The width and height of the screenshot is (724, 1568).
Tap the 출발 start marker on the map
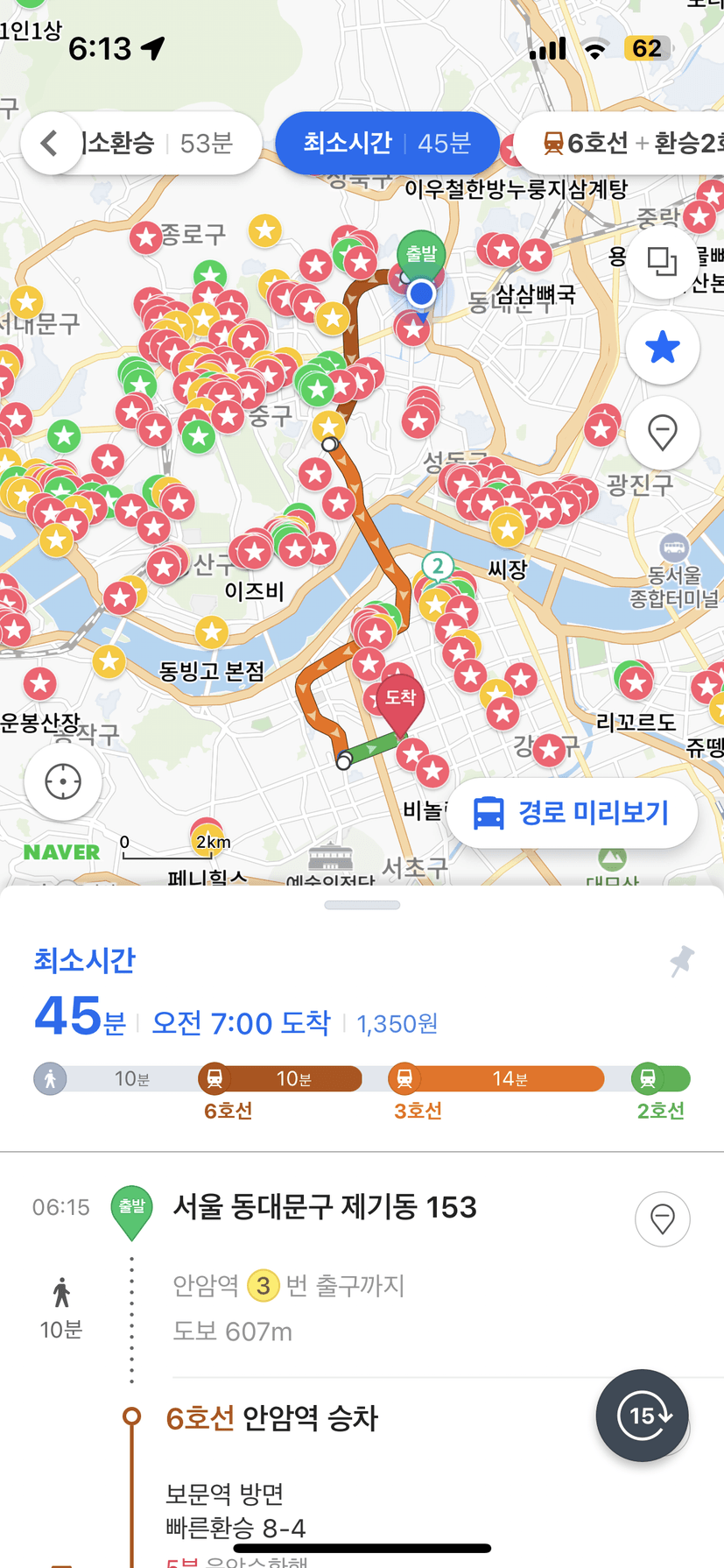pyautogui.click(x=421, y=253)
